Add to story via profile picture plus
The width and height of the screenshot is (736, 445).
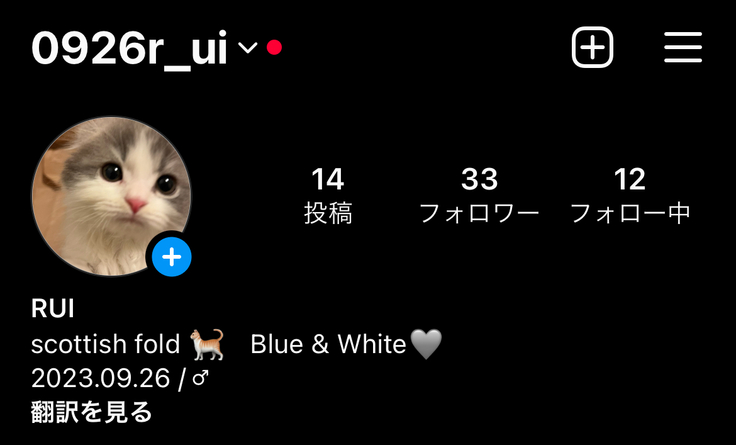(x=172, y=257)
